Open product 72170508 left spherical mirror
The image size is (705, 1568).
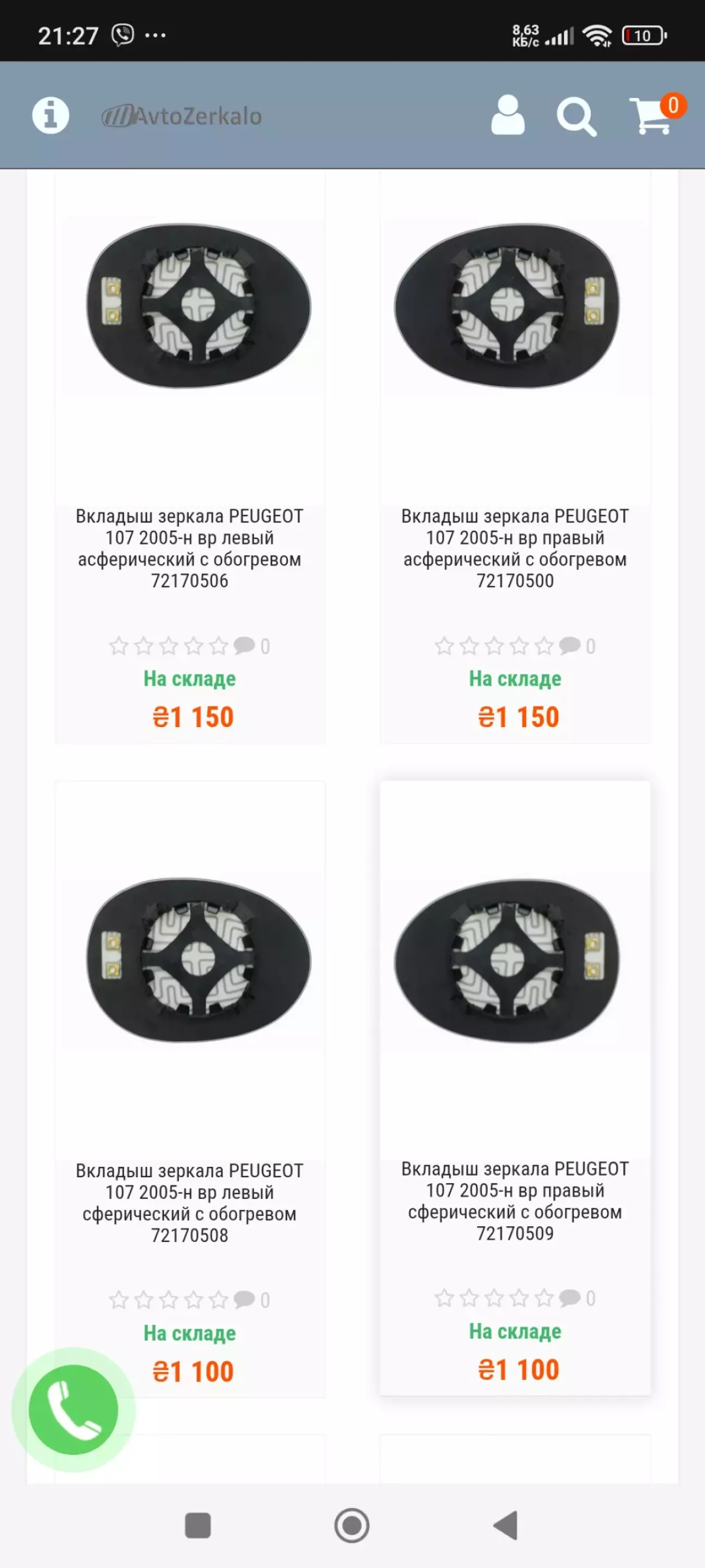(x=189, y=1202)
